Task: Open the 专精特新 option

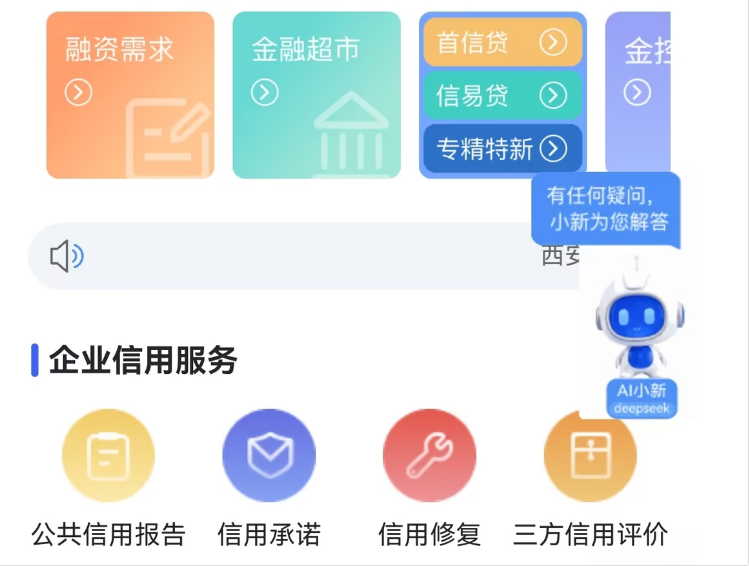Action: coord(502,149)
